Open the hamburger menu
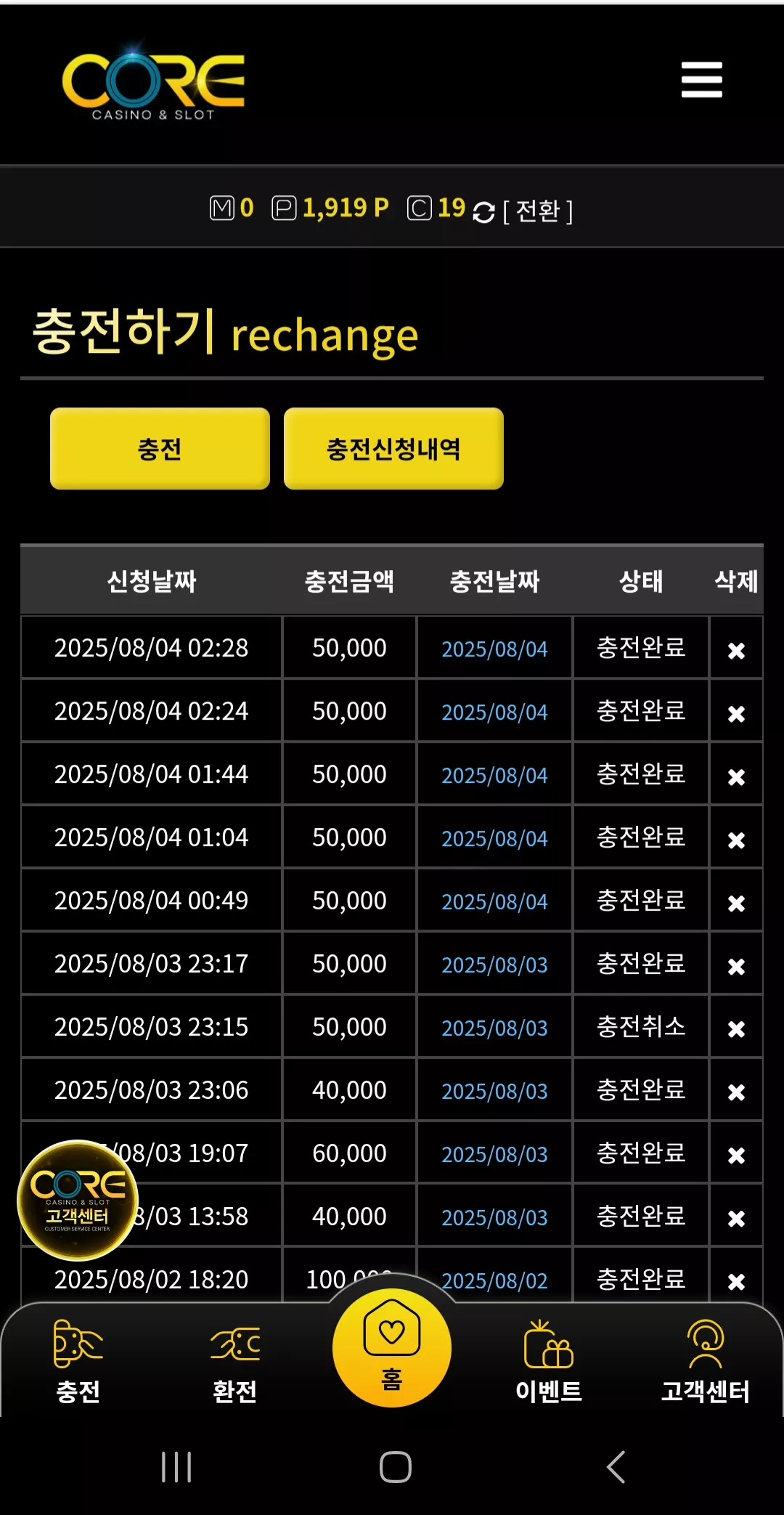784x1515 pixels. pyautogui.click(x=701, y=79)
